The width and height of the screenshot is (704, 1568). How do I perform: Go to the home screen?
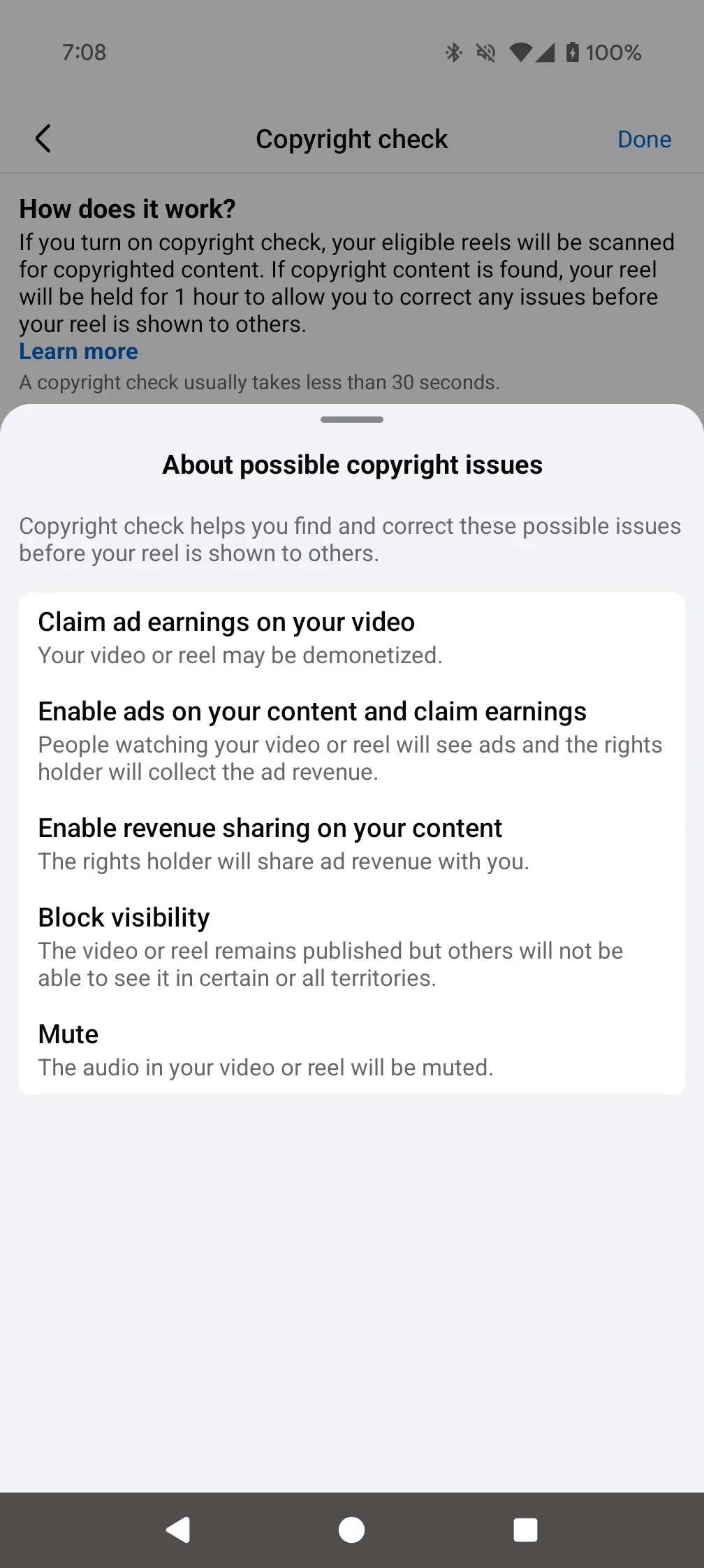pyautogui.click(x=351, y=1530)
